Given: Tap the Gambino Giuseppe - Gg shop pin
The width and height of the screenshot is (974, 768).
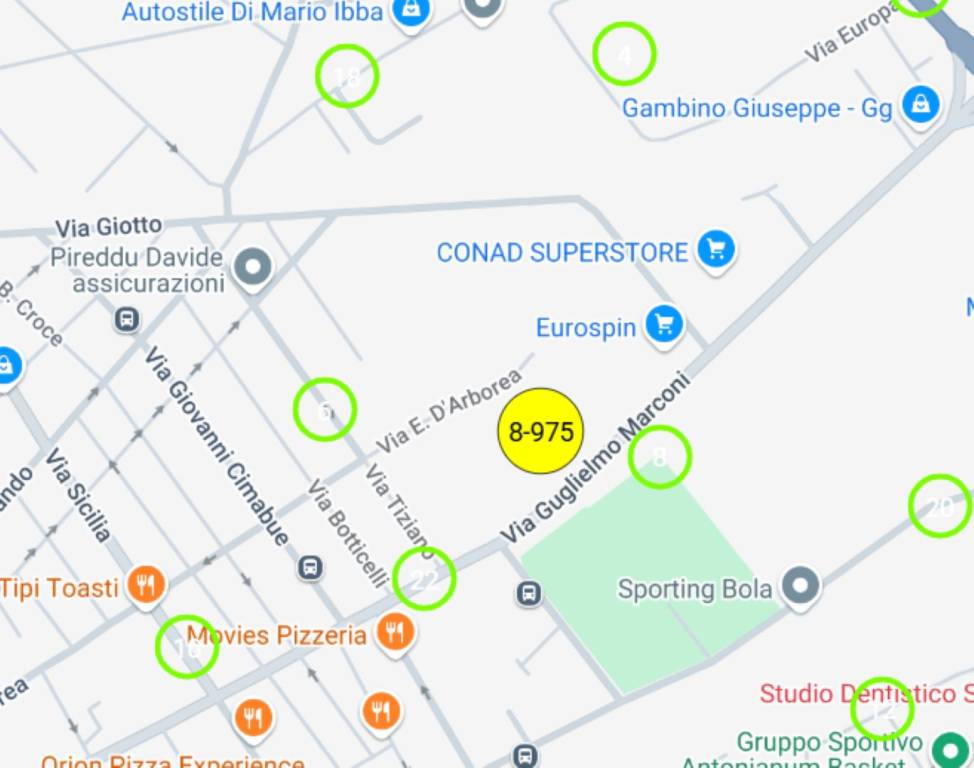Looking at the screenshot, I should [920, 103].
